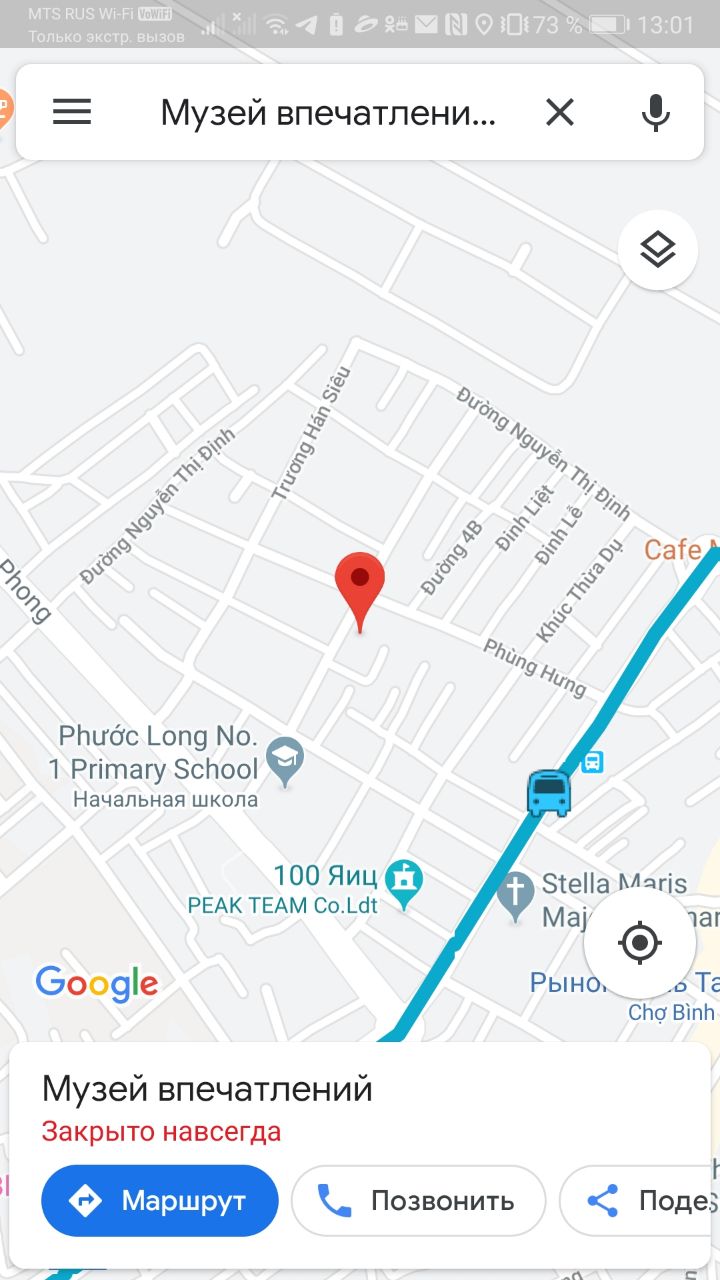Start voice search with microphone
720x1280 pixels.
click(655, 113)
